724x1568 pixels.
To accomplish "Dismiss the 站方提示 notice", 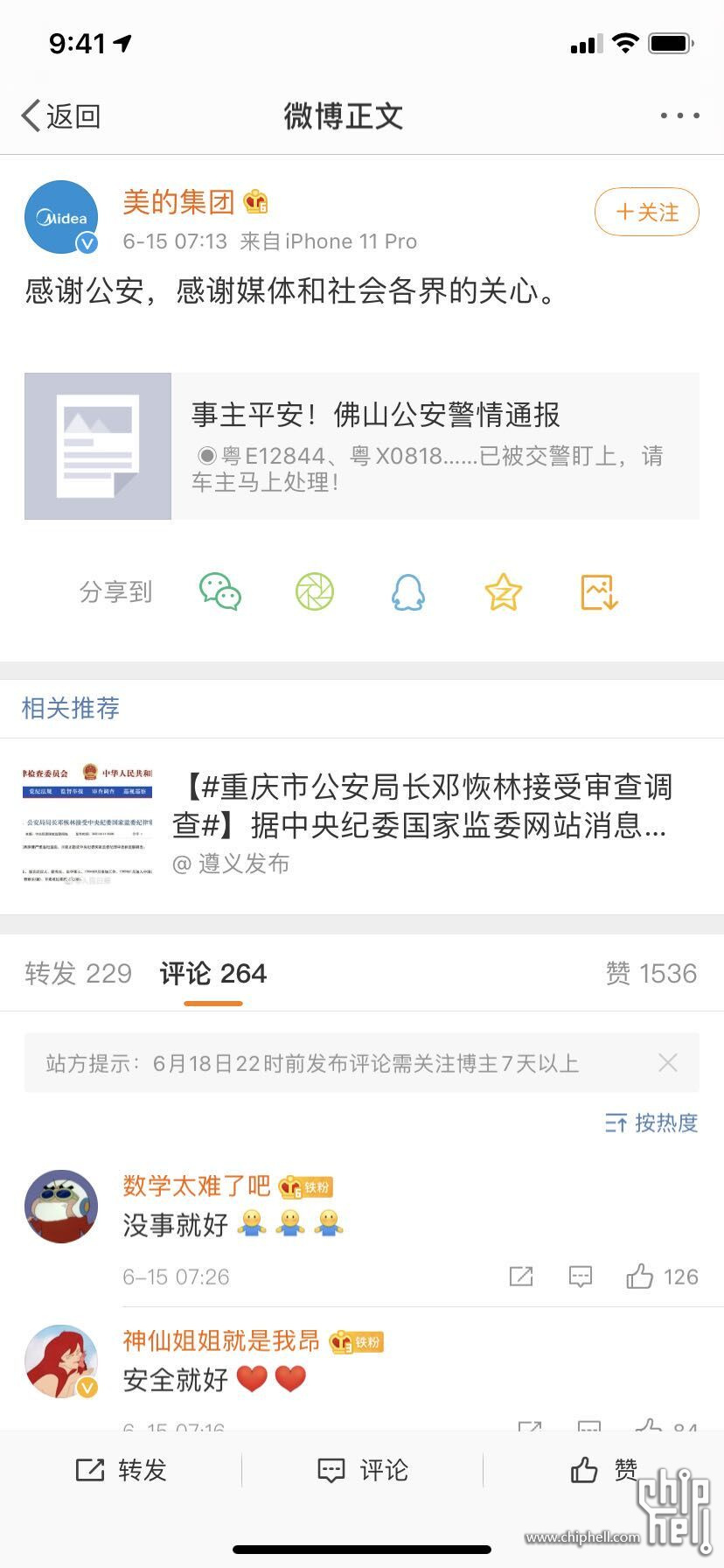I will [668, 1063].
